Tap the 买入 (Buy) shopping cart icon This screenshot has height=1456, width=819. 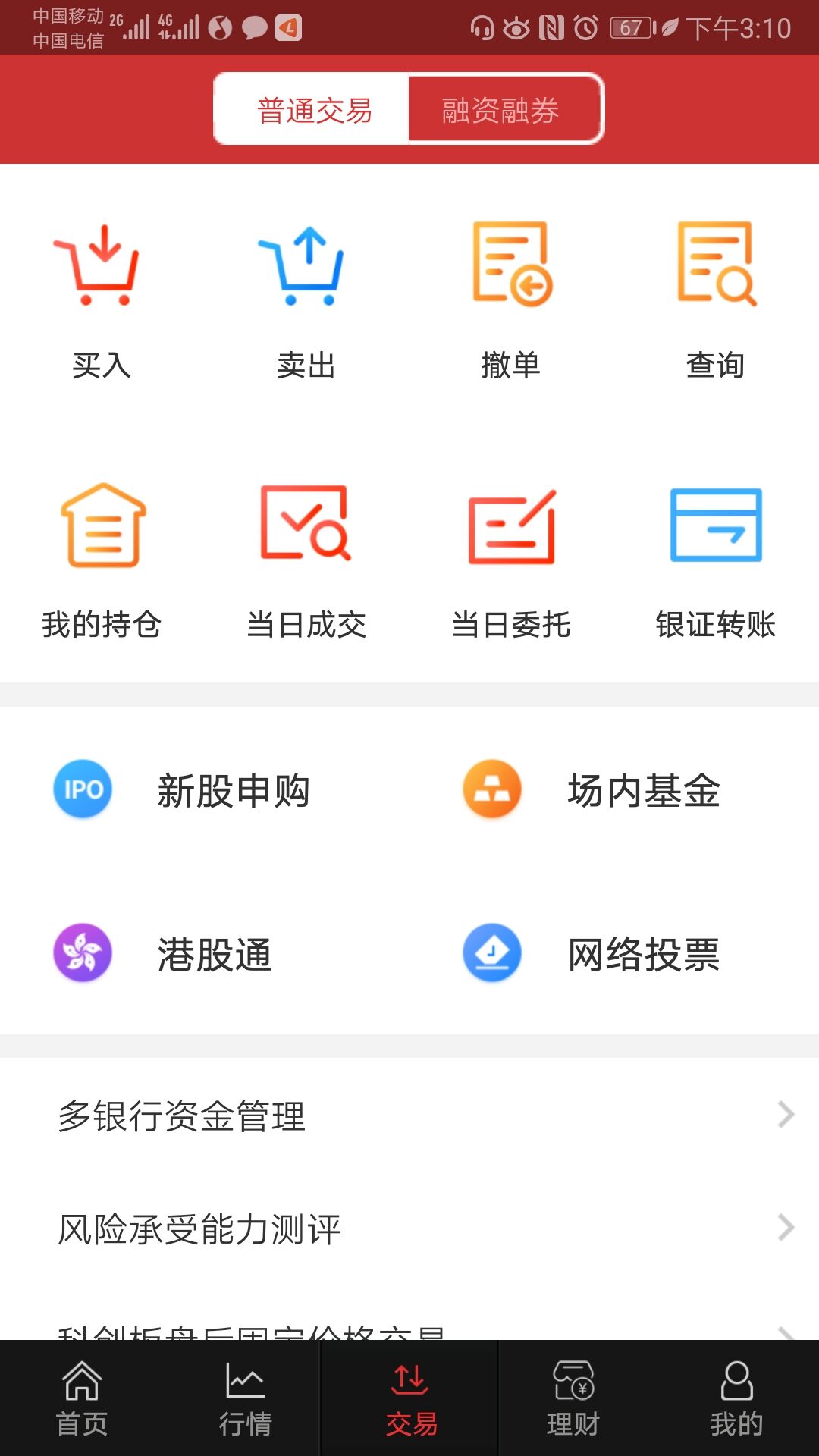[101, 265]
